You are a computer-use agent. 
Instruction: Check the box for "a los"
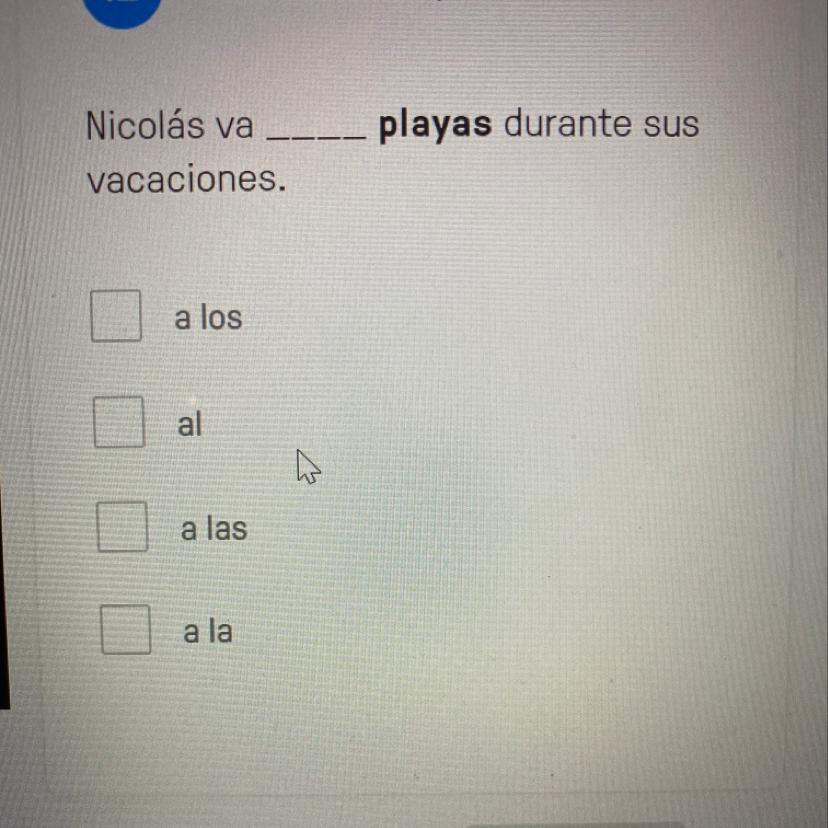pyautogui.click(x=116, y=316)
